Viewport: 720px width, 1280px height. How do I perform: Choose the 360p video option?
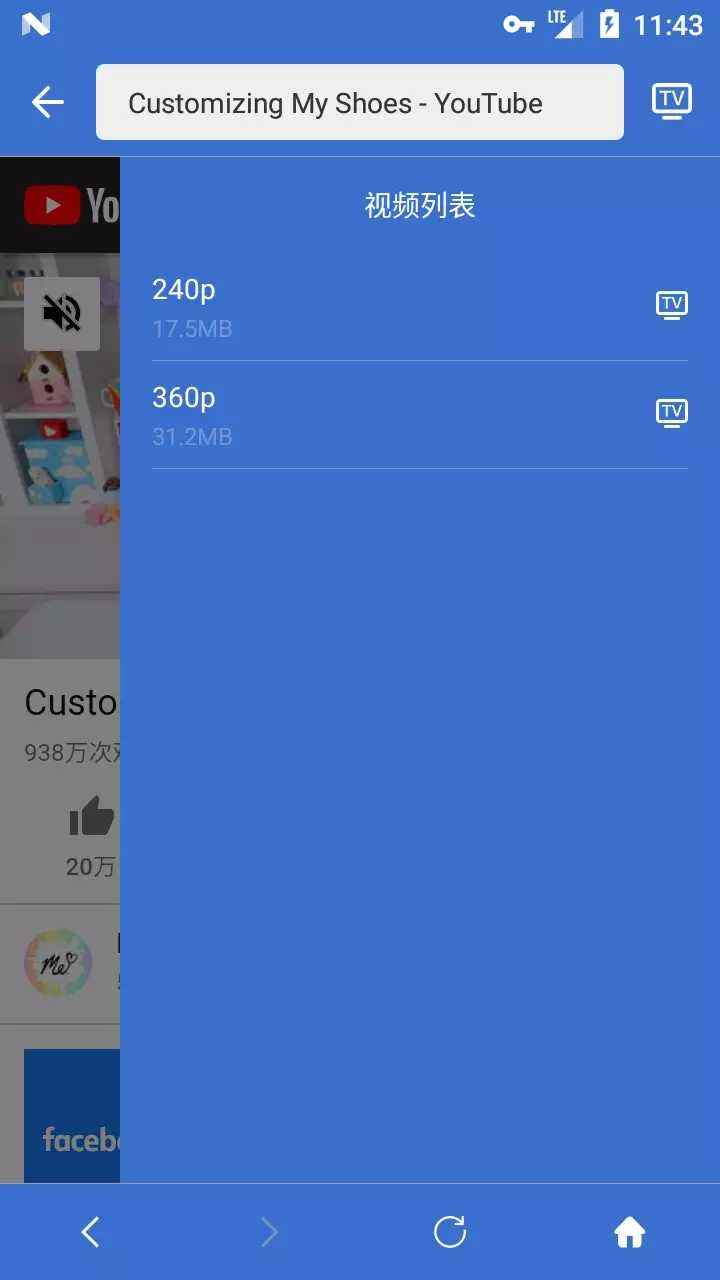tap(400, 415)
